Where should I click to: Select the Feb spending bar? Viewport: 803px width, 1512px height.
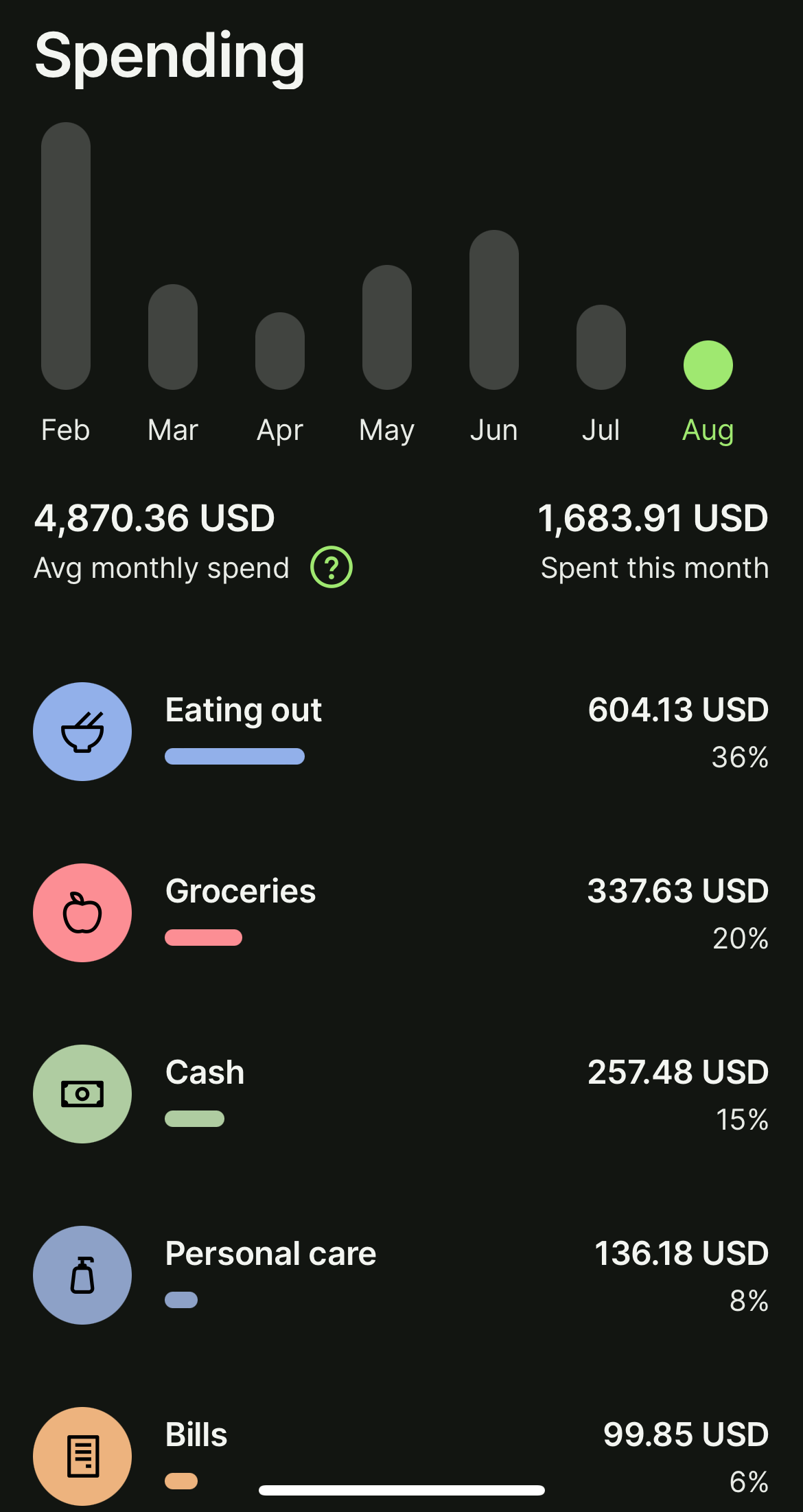(66, 256)
